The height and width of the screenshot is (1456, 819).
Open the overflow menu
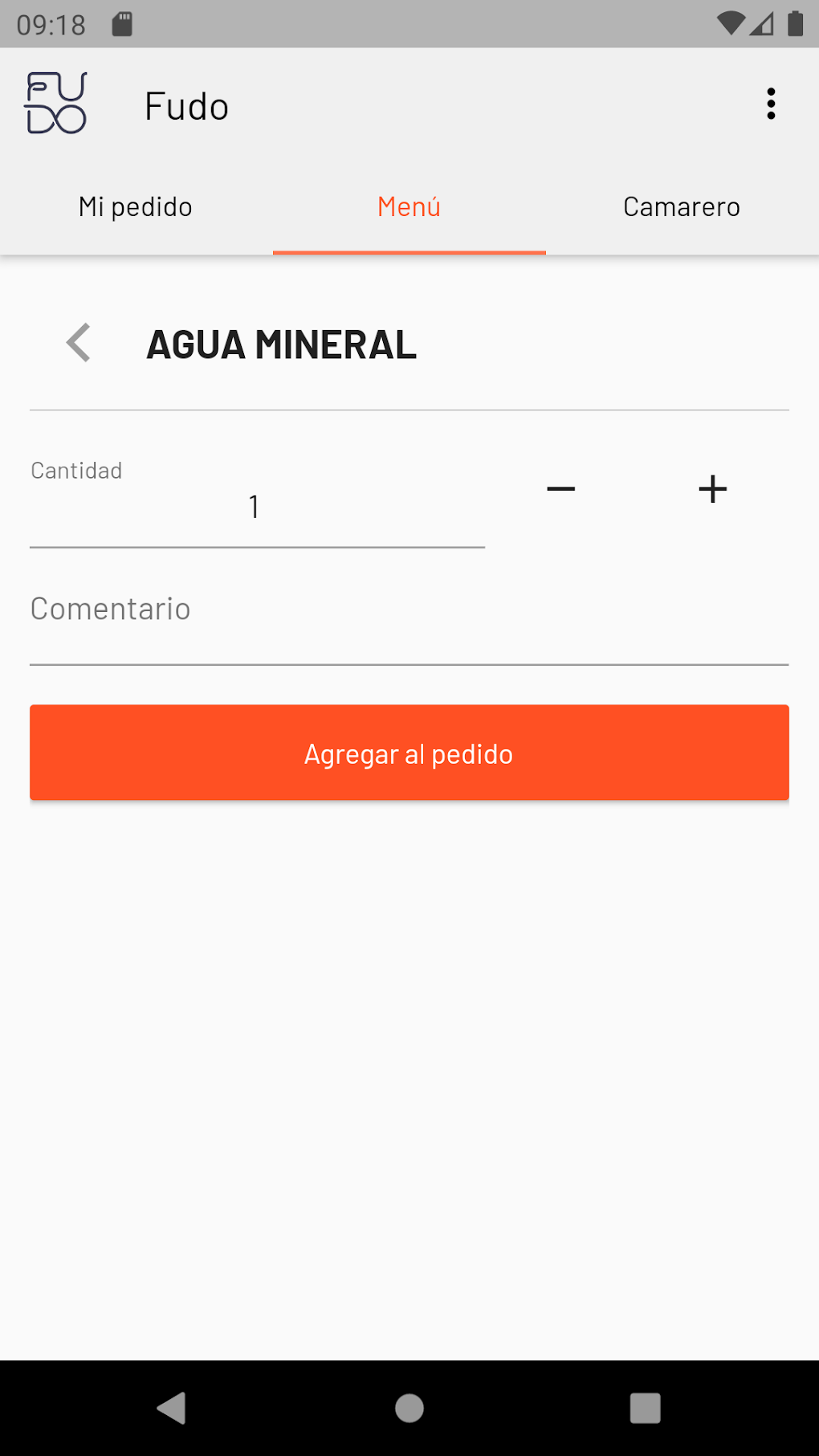tap(771, 104)
